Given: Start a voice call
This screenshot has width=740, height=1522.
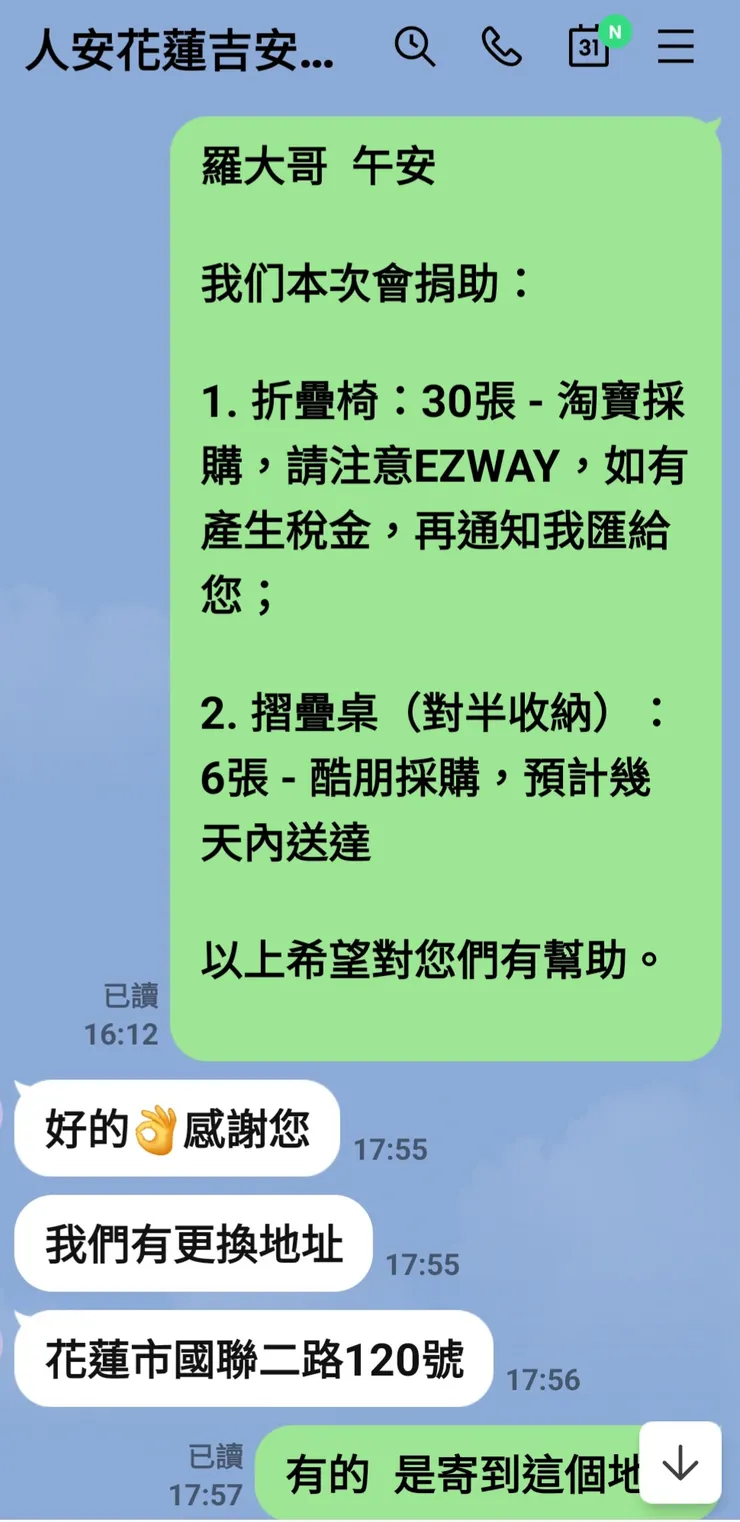Looking at the screenshot, I should point(501,46).
